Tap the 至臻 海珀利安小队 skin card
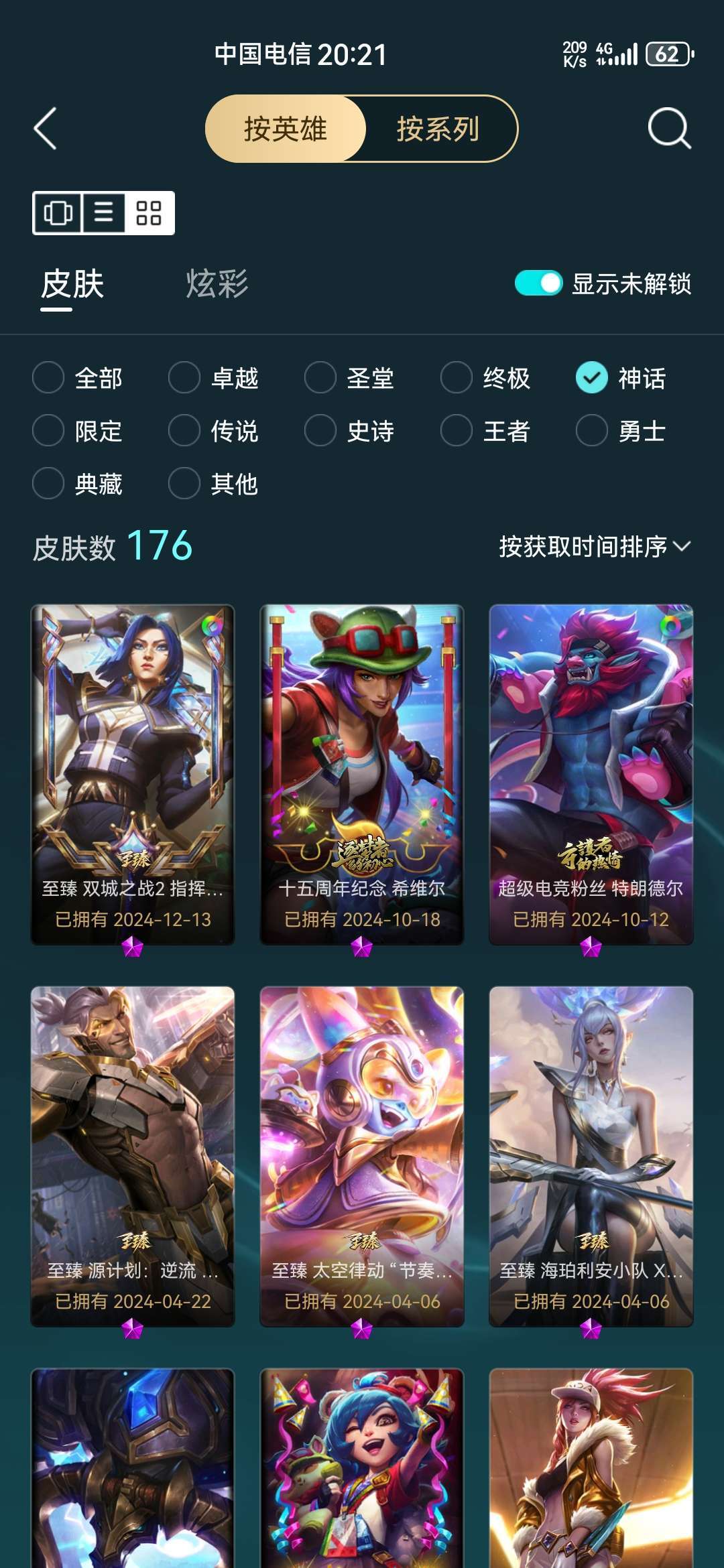The width and height of the screenshot is (724, 1568). coord(591,1157)
